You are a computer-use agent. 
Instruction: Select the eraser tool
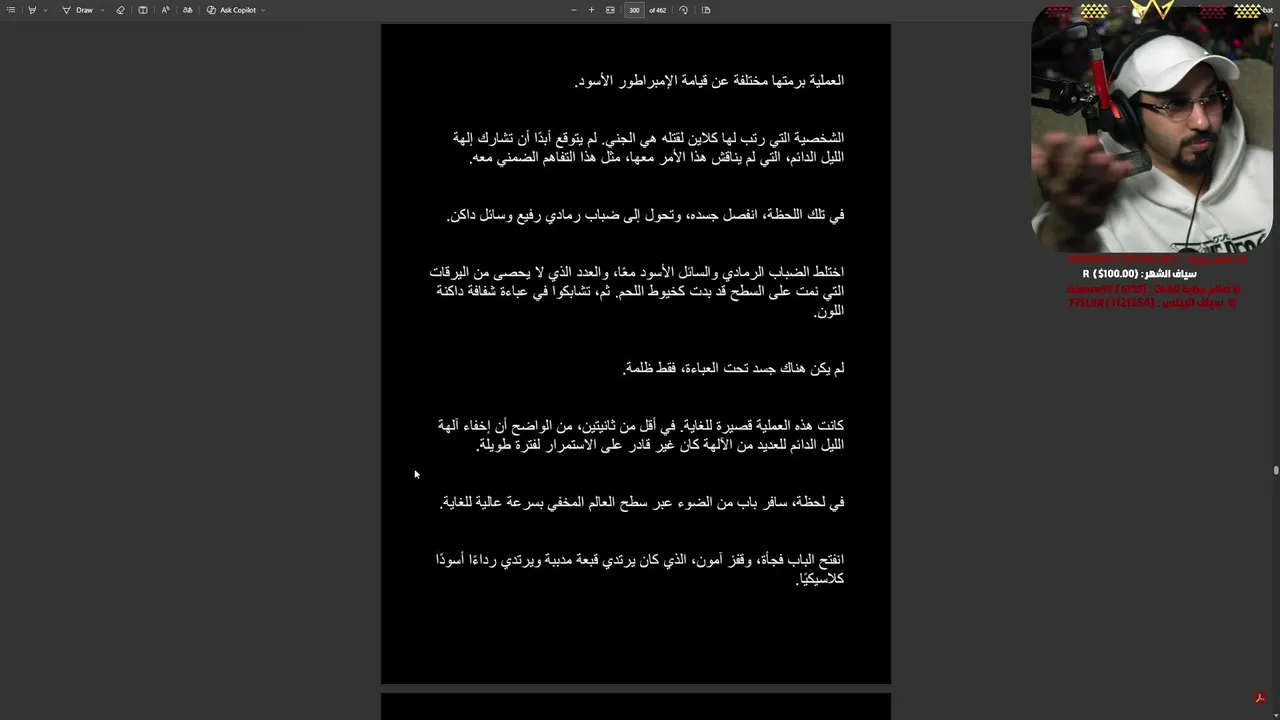[120, 10]
